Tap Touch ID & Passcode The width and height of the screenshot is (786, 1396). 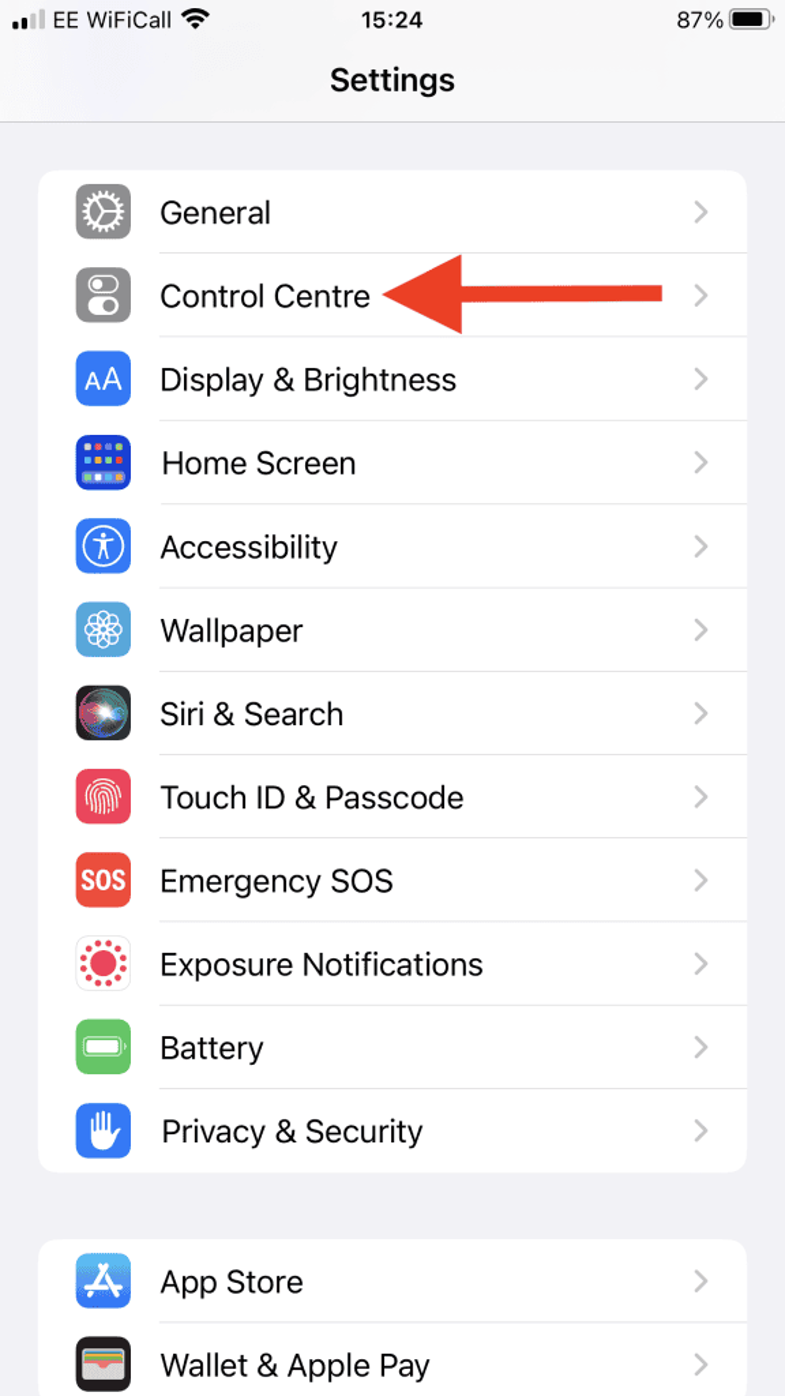coord(393,797)
